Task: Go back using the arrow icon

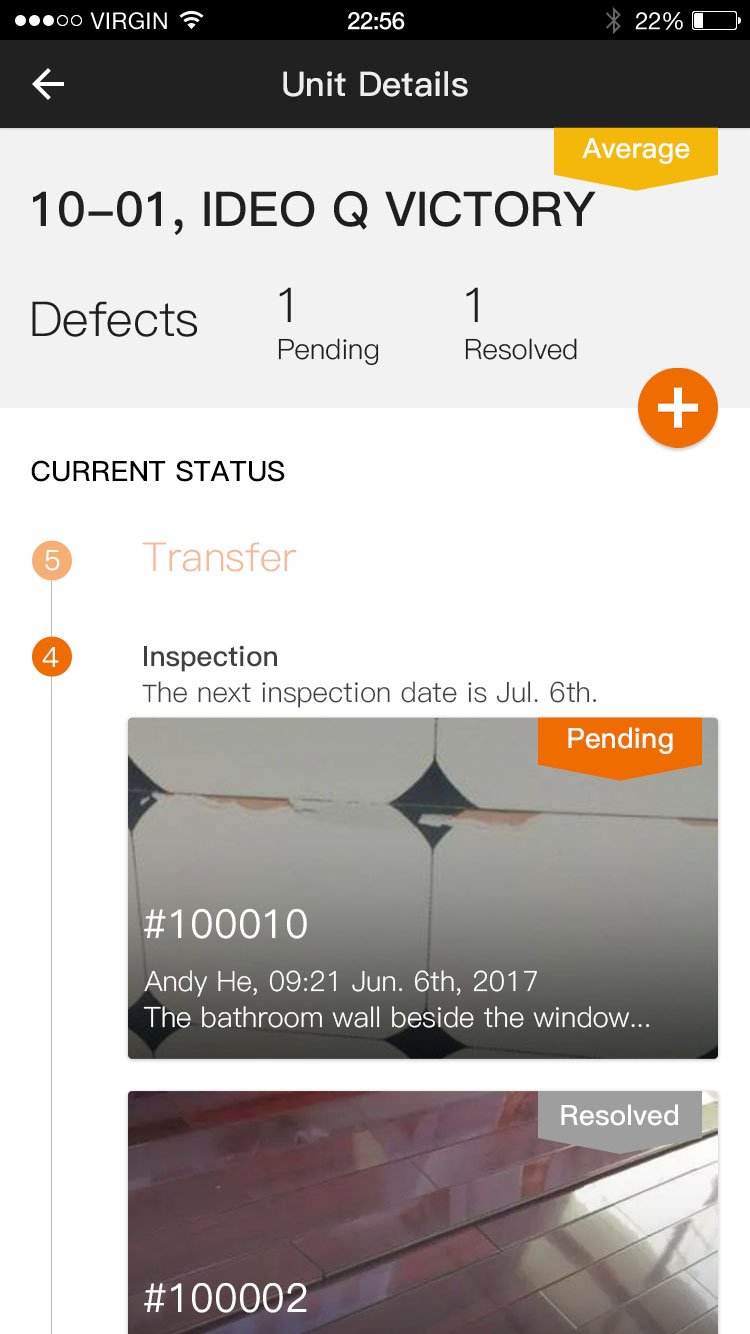Action: (48, 85)
